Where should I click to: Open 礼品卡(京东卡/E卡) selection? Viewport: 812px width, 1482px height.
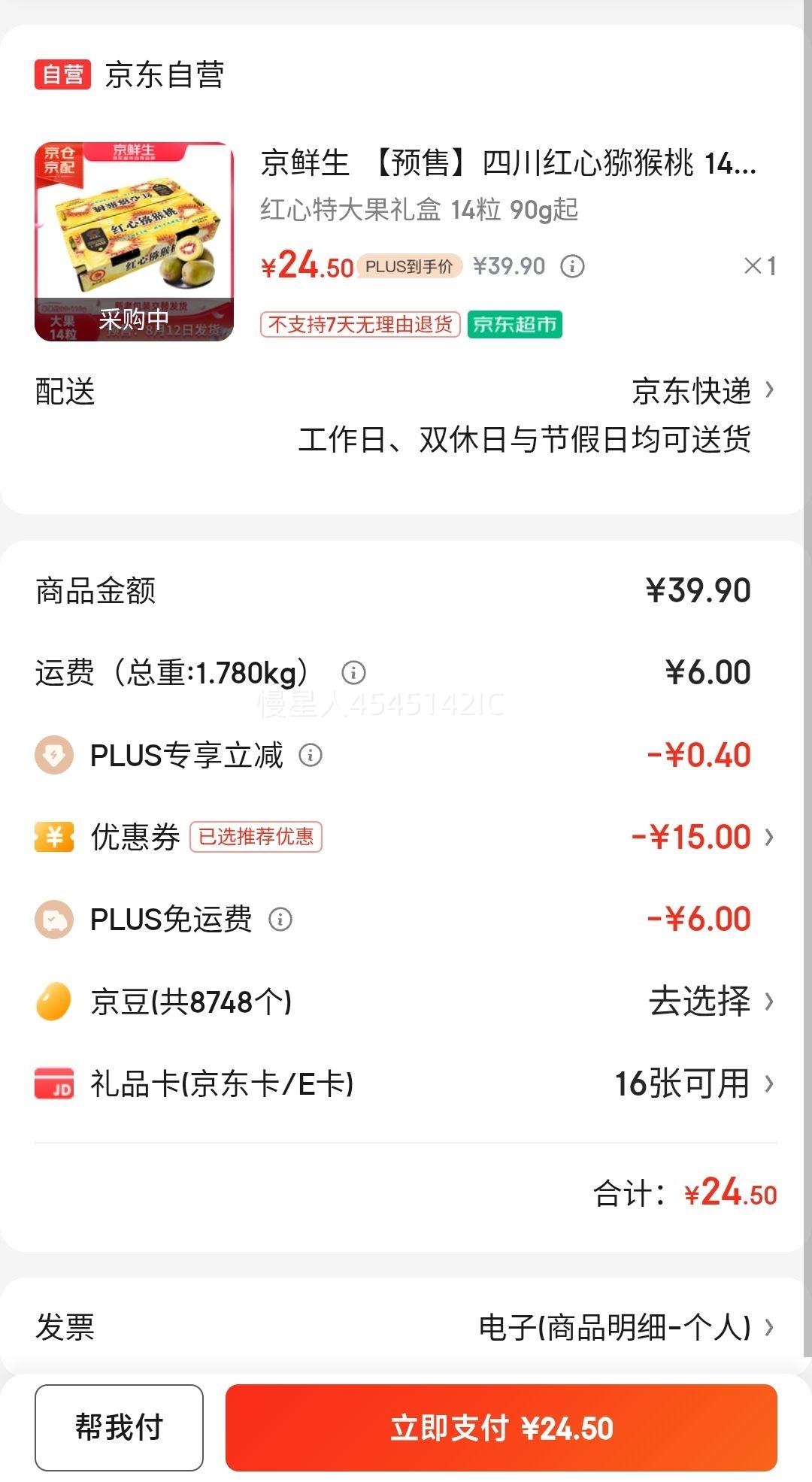[406, 1083]
